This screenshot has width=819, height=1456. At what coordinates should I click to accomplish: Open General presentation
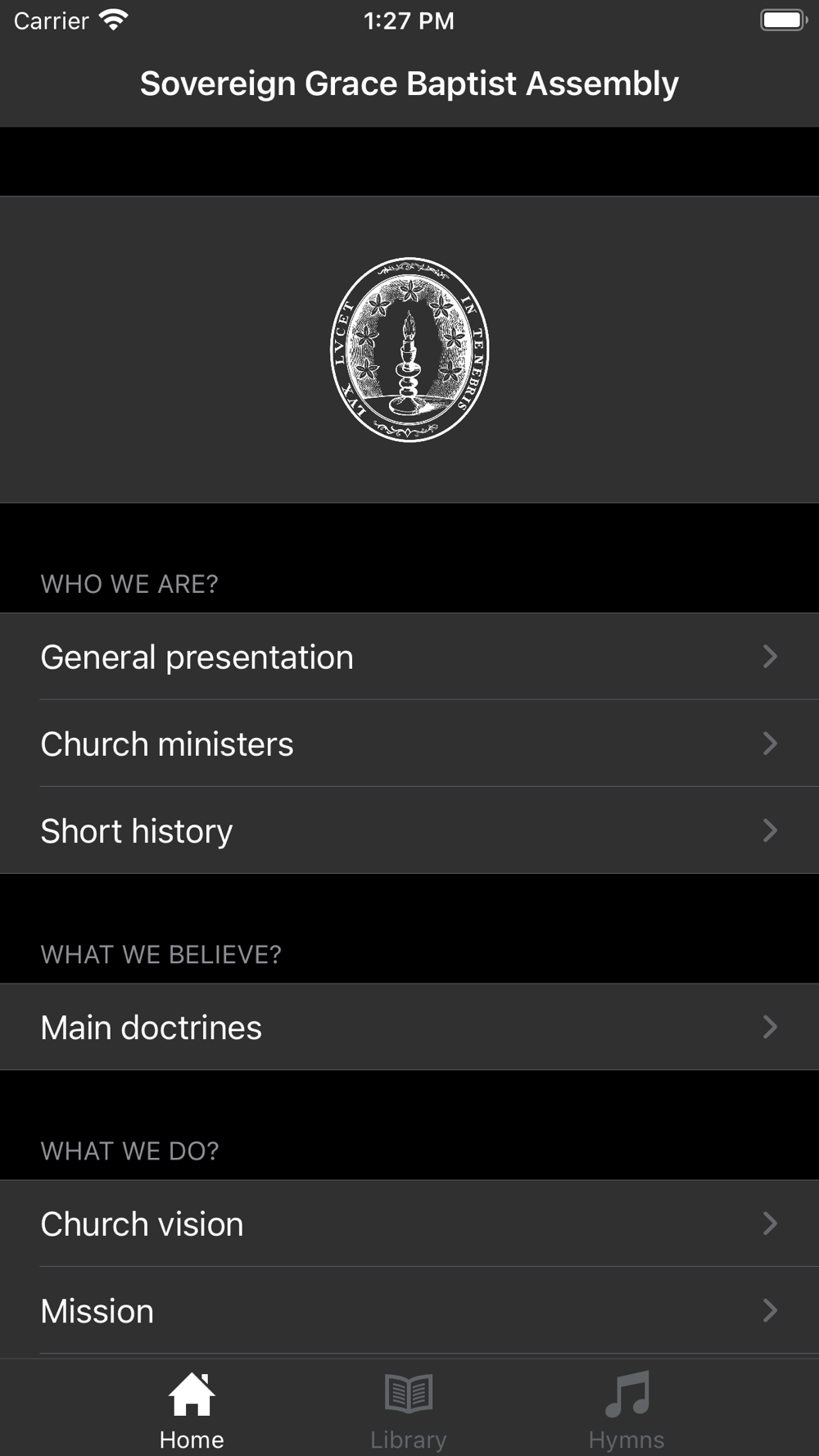(409, 656)
